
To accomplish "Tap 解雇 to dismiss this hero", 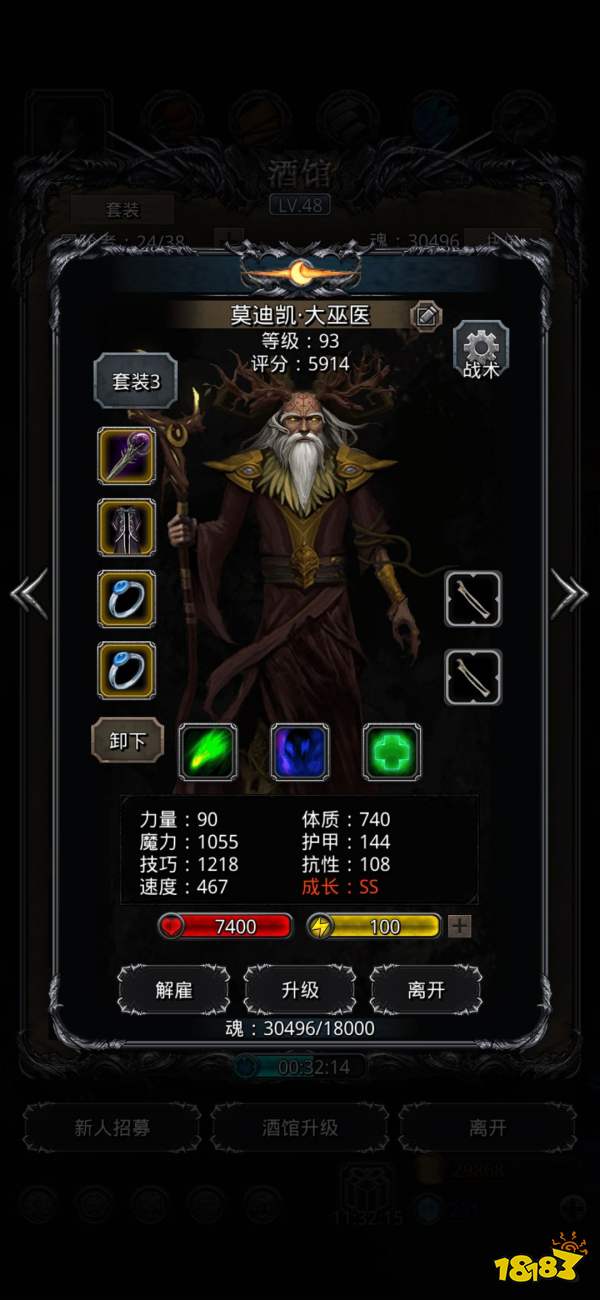I will tap(173, 990).
